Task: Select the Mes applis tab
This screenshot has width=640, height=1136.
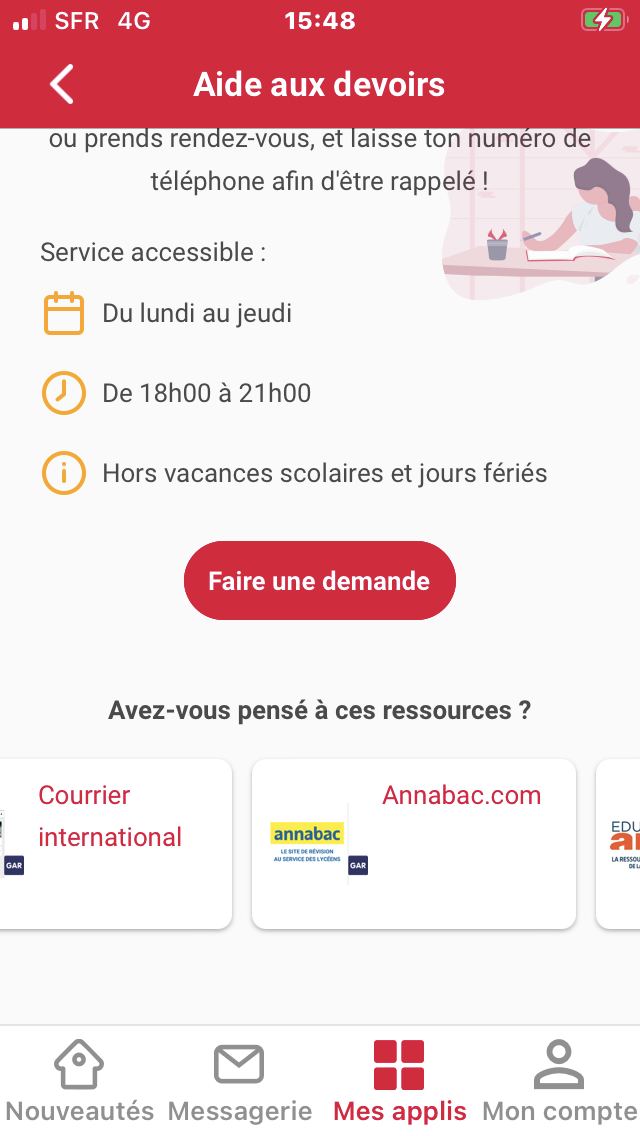Action: point(399,1080)
